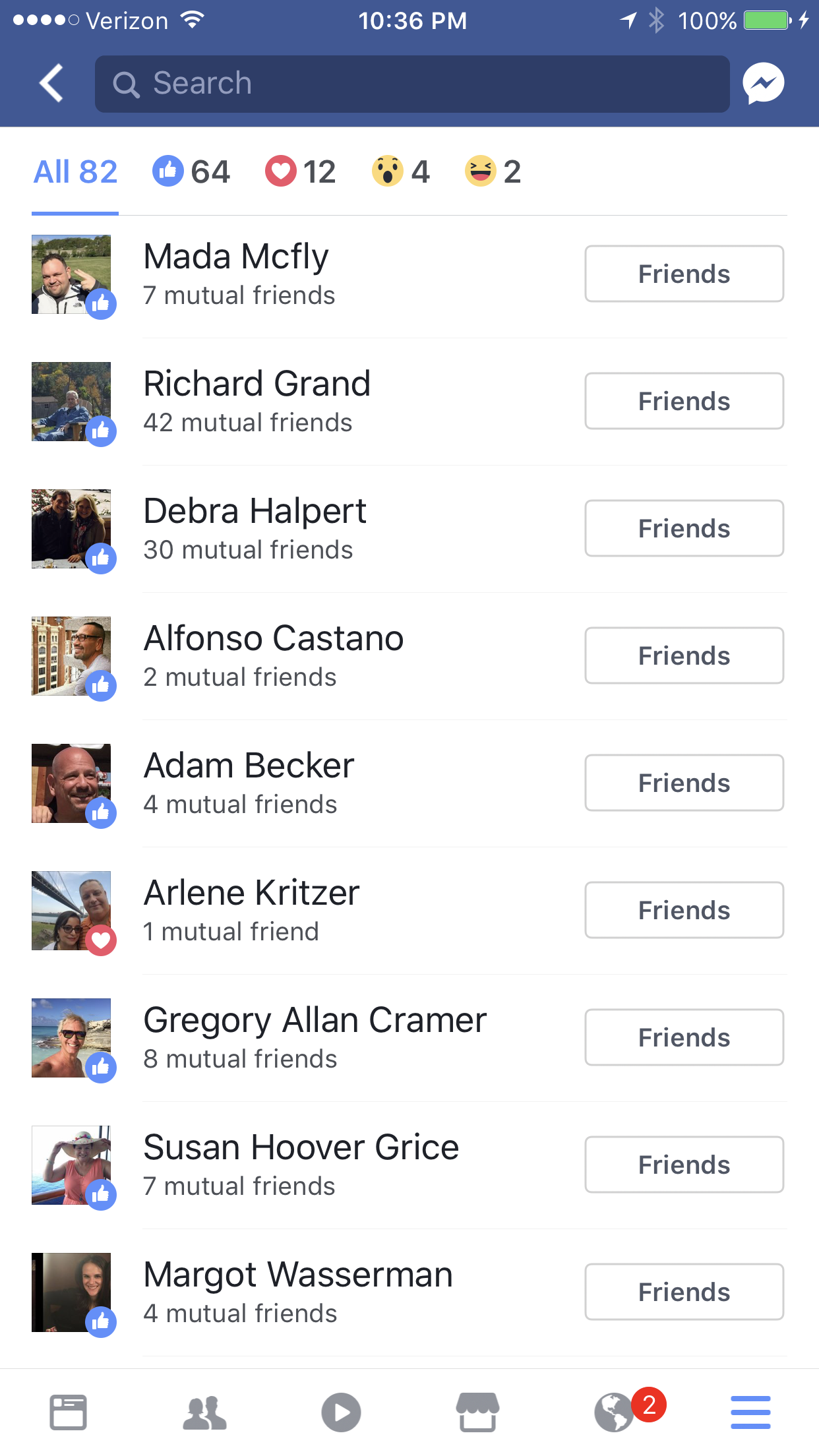Switch to the 64 likes tab

click(x=191, y=172)
